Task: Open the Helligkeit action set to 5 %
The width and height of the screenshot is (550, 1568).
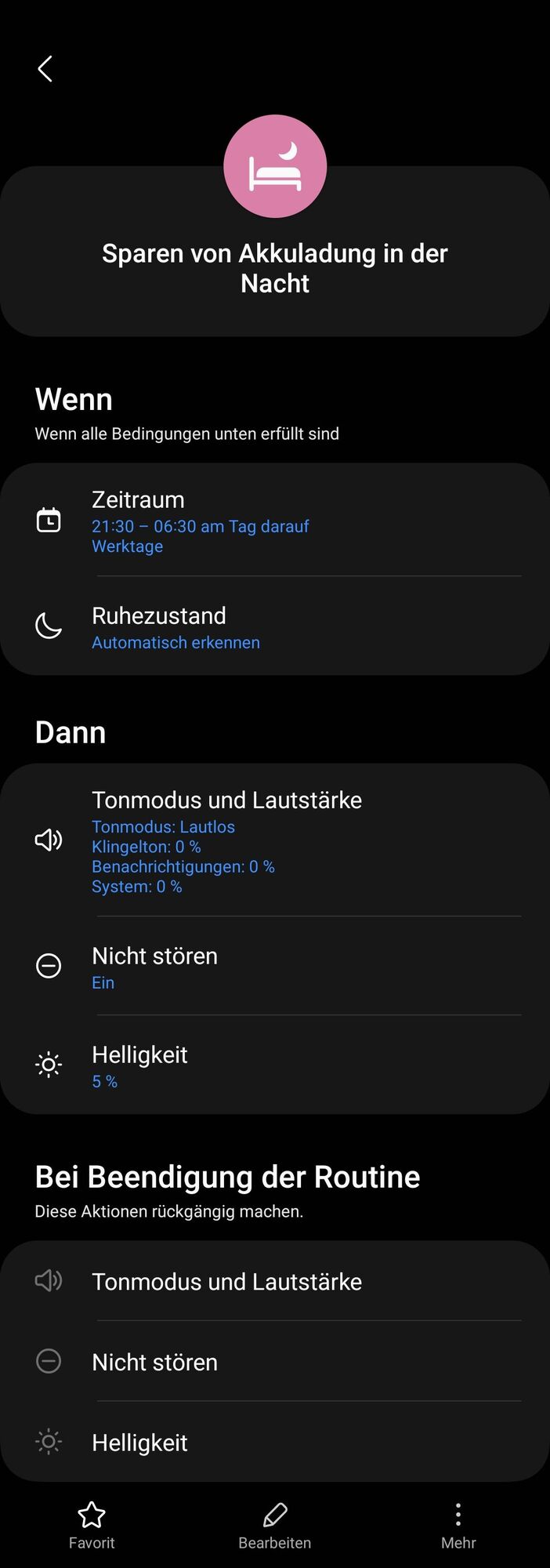Action: (x=274, y=1065)
